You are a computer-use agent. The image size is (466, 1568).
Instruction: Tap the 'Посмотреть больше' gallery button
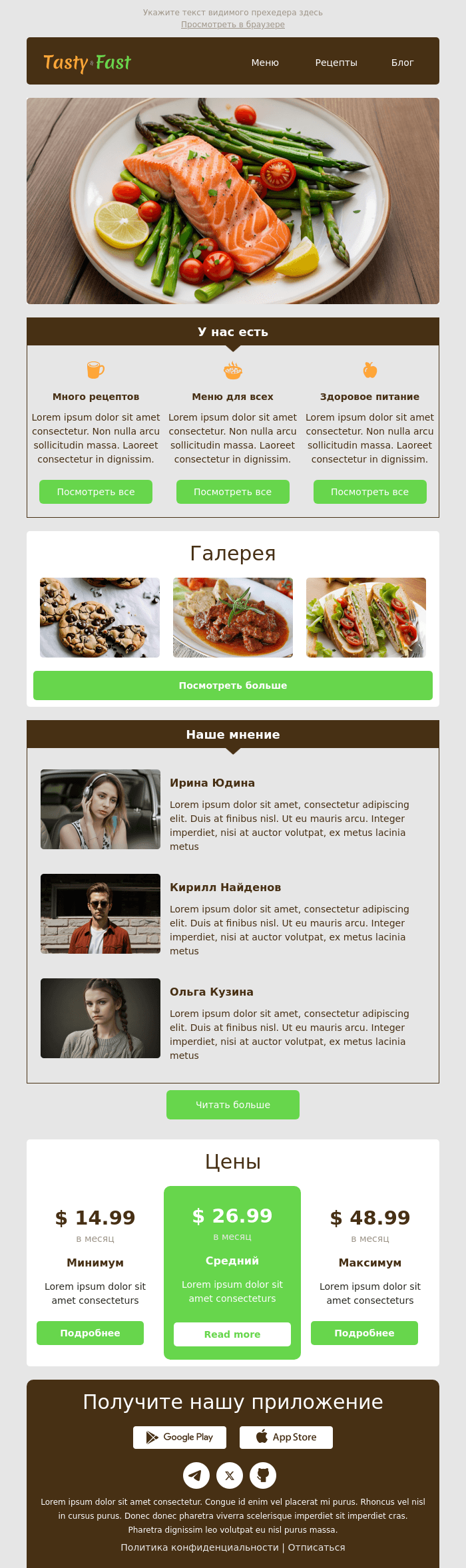233,686
